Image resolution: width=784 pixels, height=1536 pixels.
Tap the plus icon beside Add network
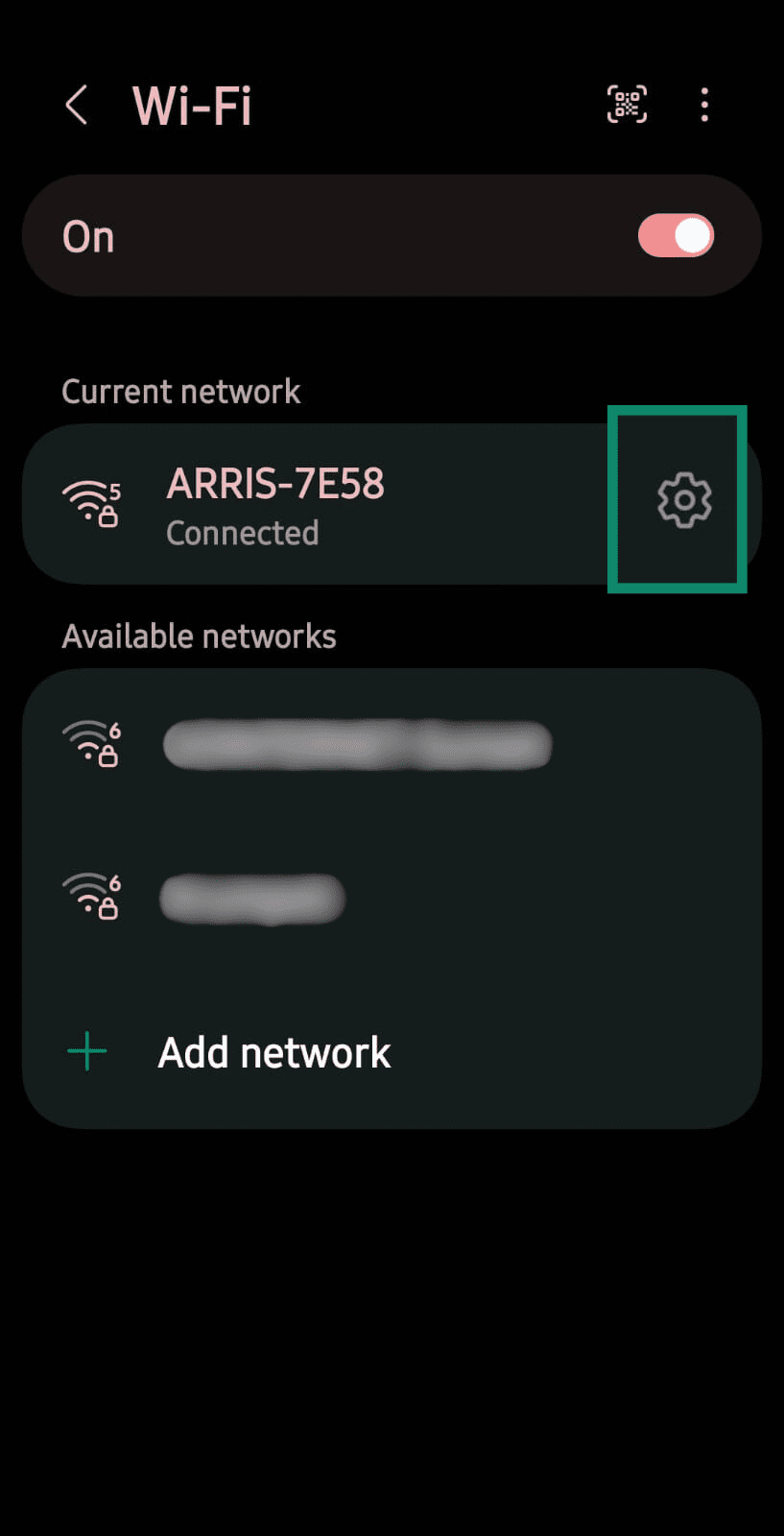coord(86,1050)
